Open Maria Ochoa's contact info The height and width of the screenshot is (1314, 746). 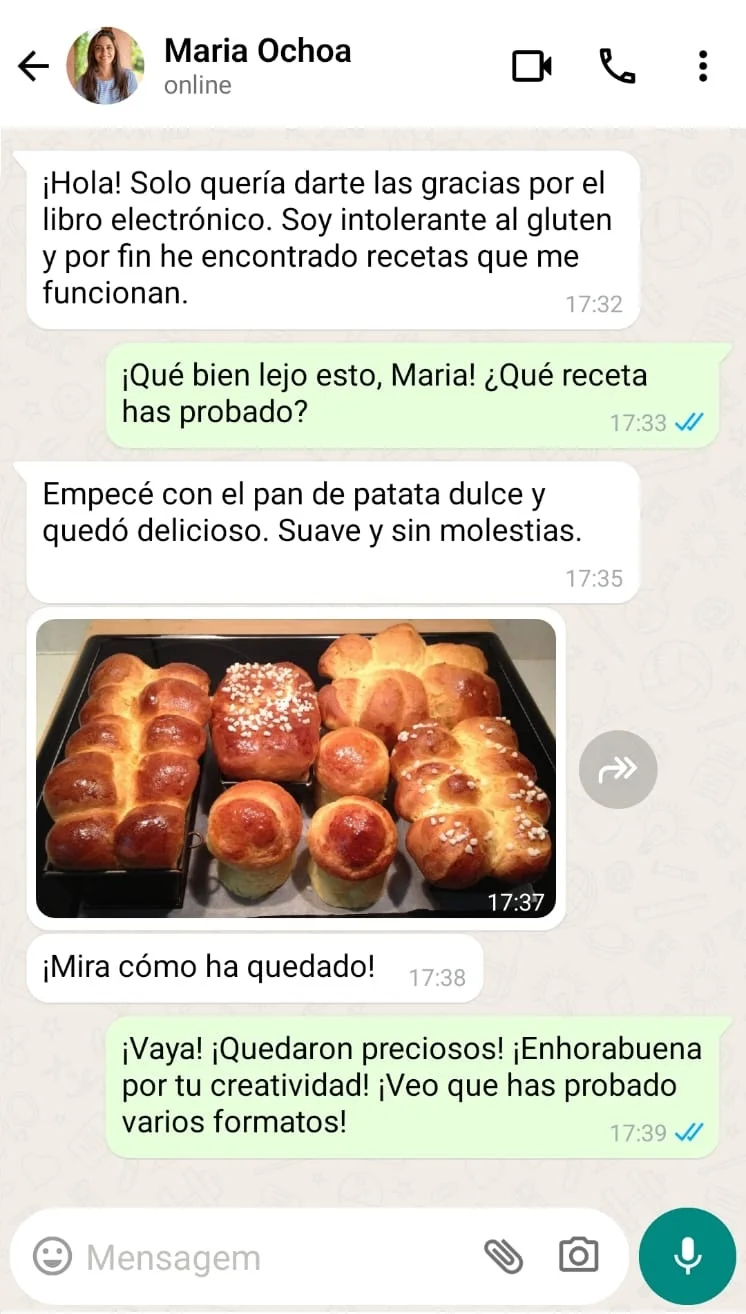point(257,52)
